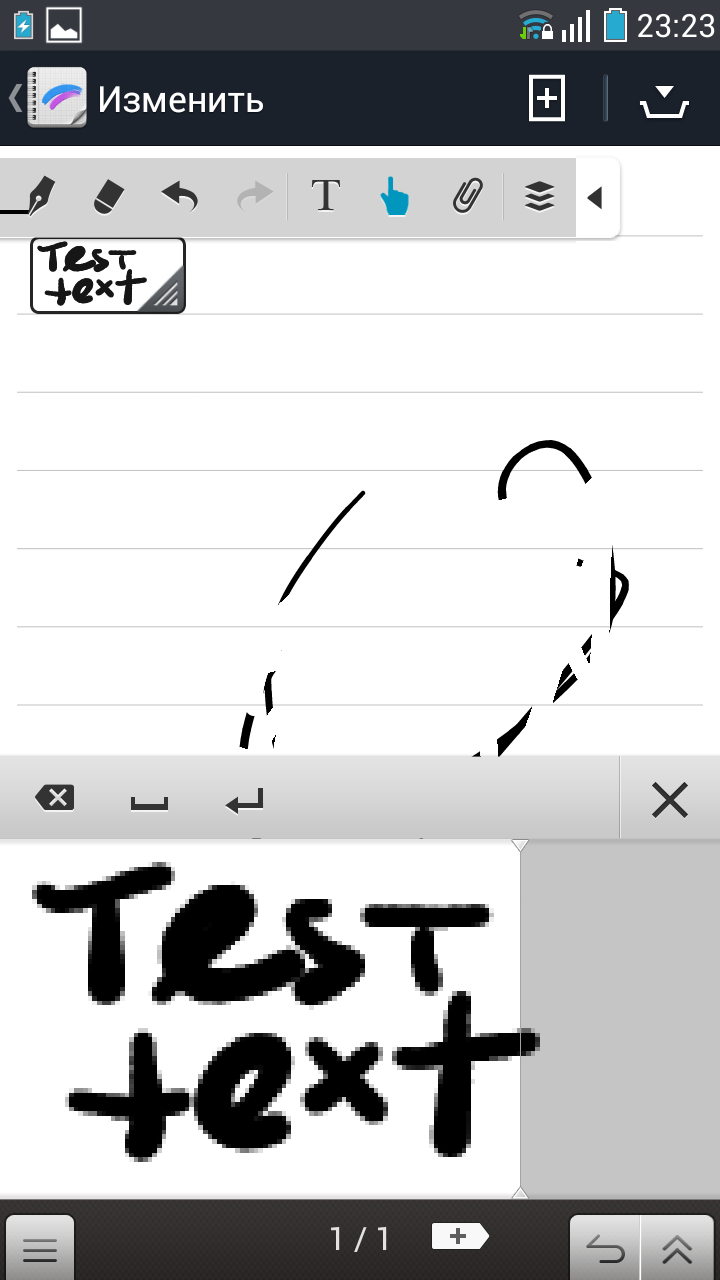Screen dimensions: 720x1280
Task: Delete the last handwritten character
Action: click(55, 798)
